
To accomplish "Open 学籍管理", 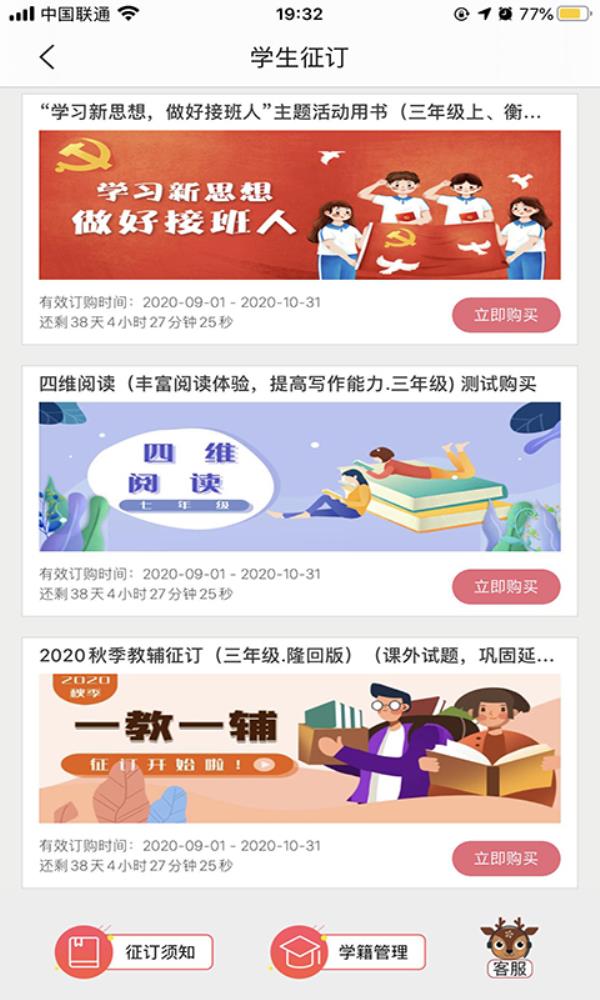I will pos(349,951).
